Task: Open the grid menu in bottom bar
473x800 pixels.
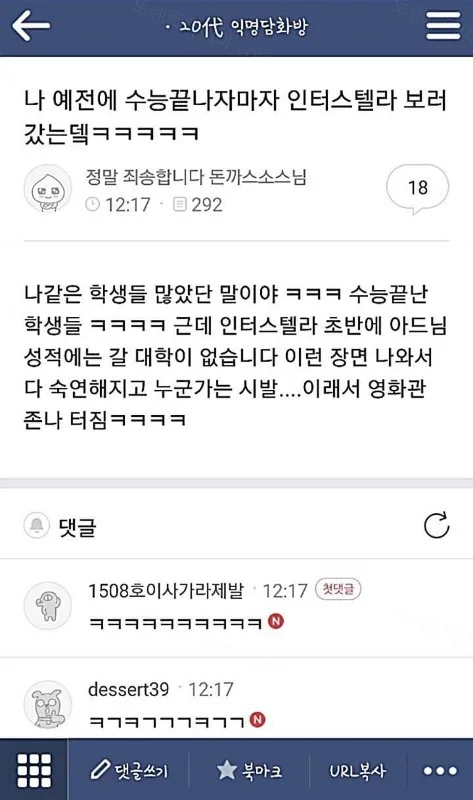Action: tap(34, 770)
